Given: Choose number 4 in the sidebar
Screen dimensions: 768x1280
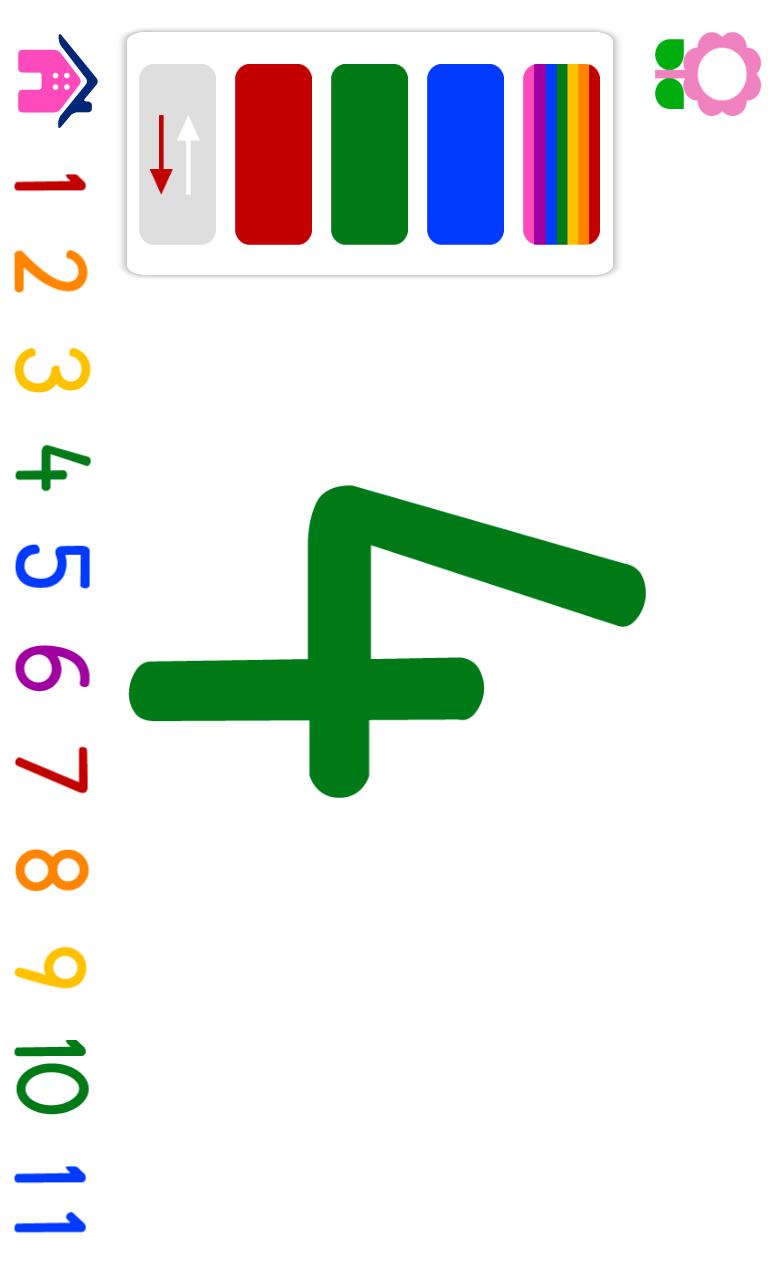Looking at the screenshot, I should [x=52, y=467].
